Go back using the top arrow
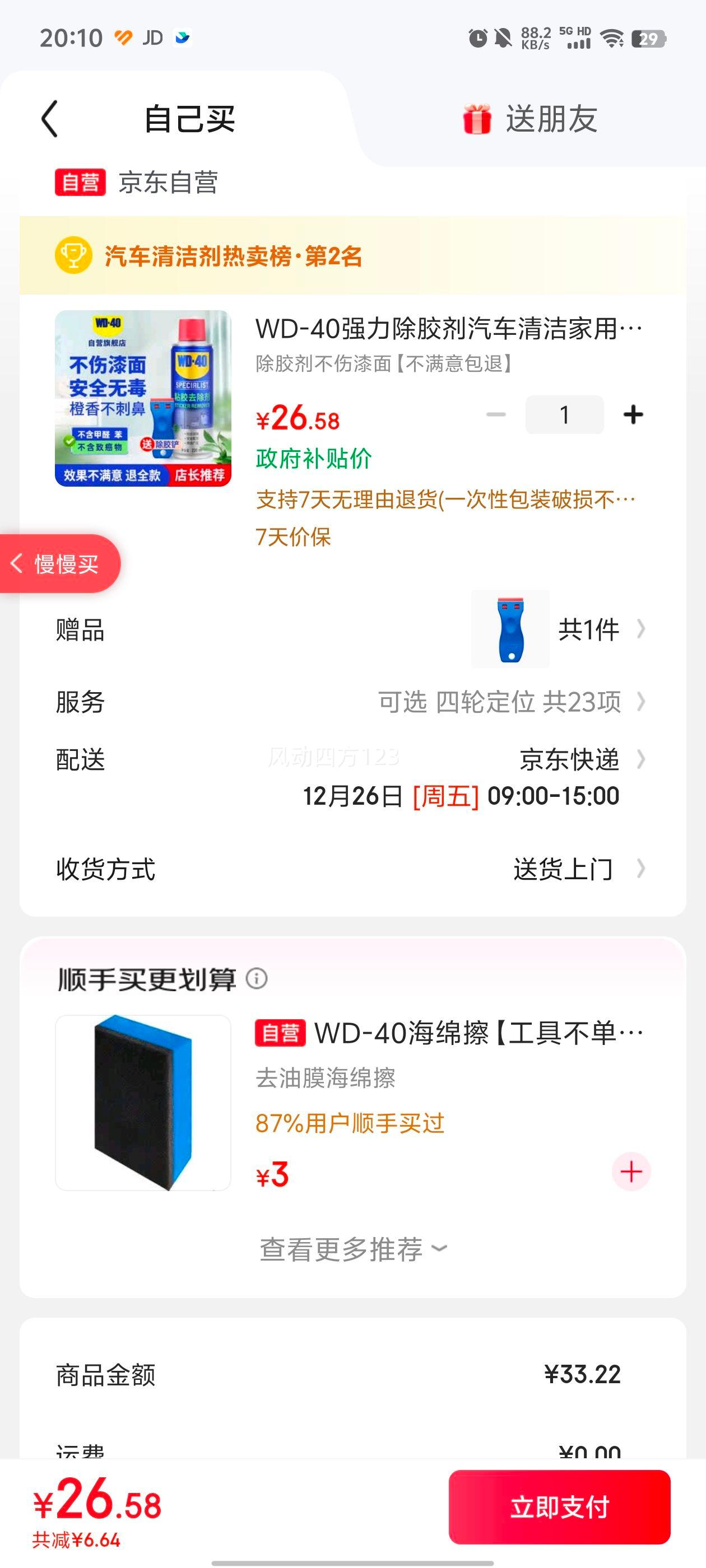 (x=50, y=119)
